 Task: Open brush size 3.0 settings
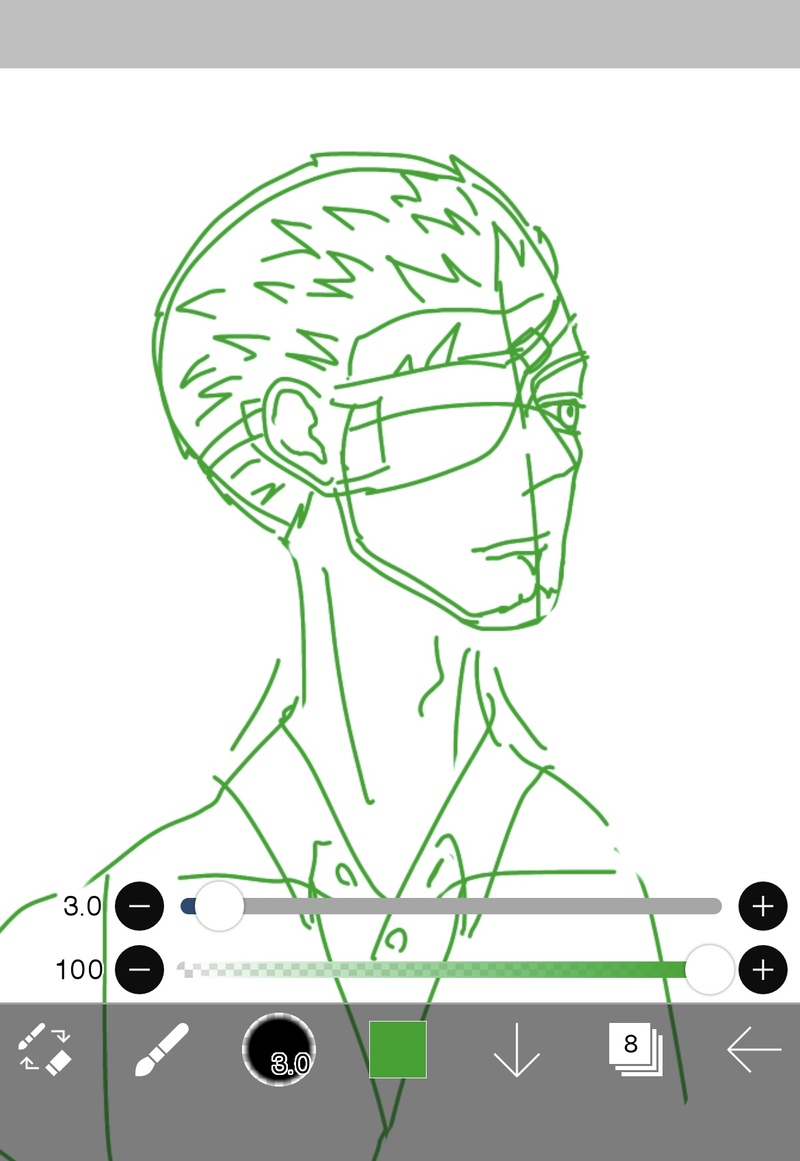point(279,1049)
